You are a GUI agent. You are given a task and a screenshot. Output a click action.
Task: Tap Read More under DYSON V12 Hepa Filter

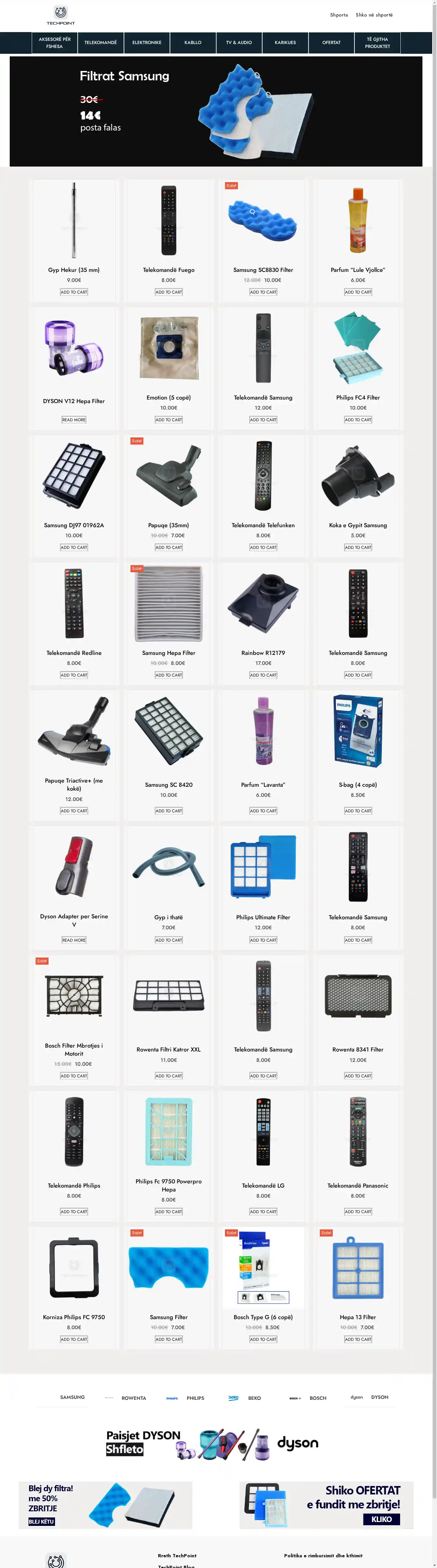click(x=73, y=420)
